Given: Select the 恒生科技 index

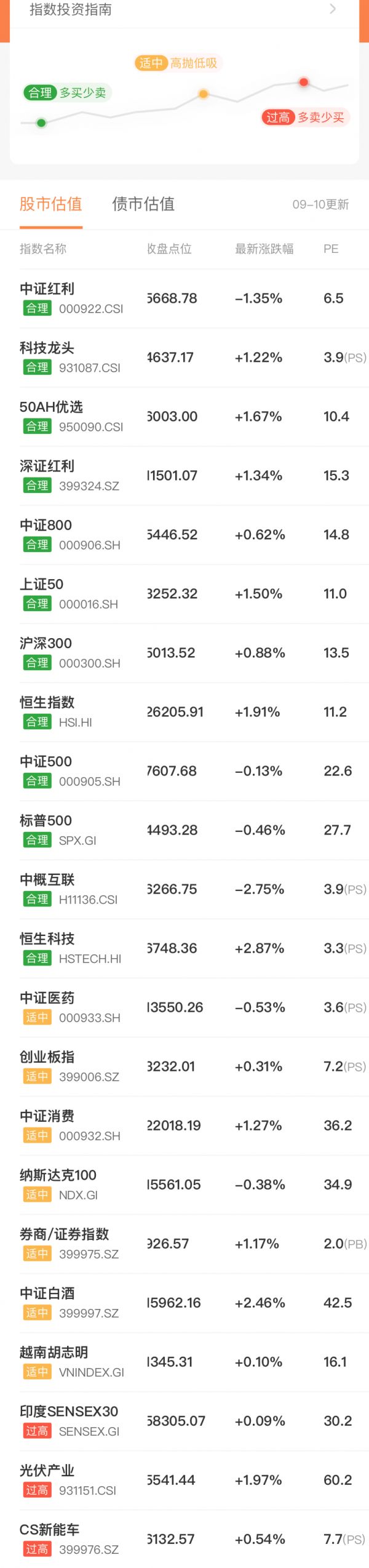Looking at the screenshot, I should (184, 948).
